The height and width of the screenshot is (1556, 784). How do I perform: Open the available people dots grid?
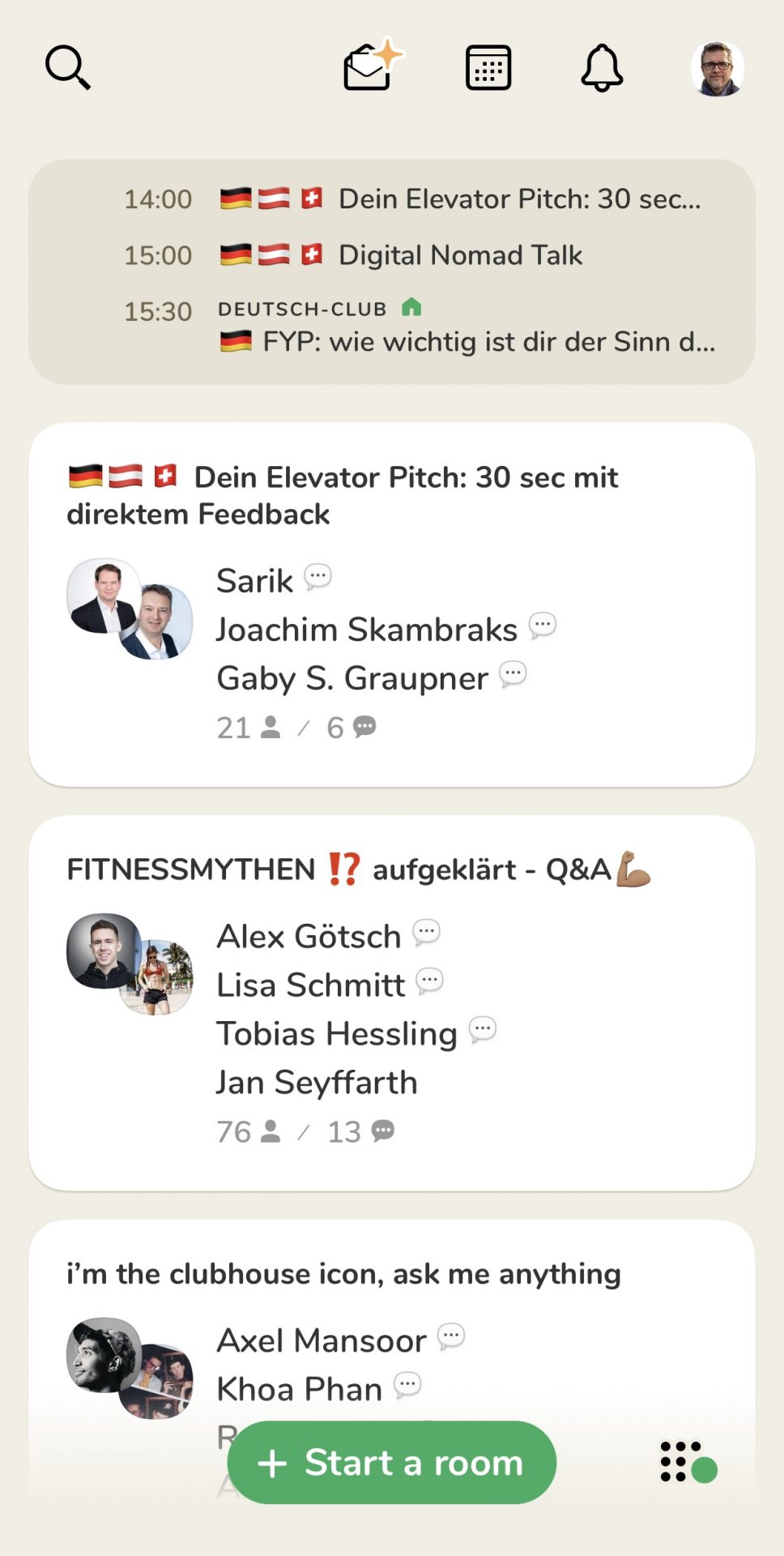tap(687, 1462)
